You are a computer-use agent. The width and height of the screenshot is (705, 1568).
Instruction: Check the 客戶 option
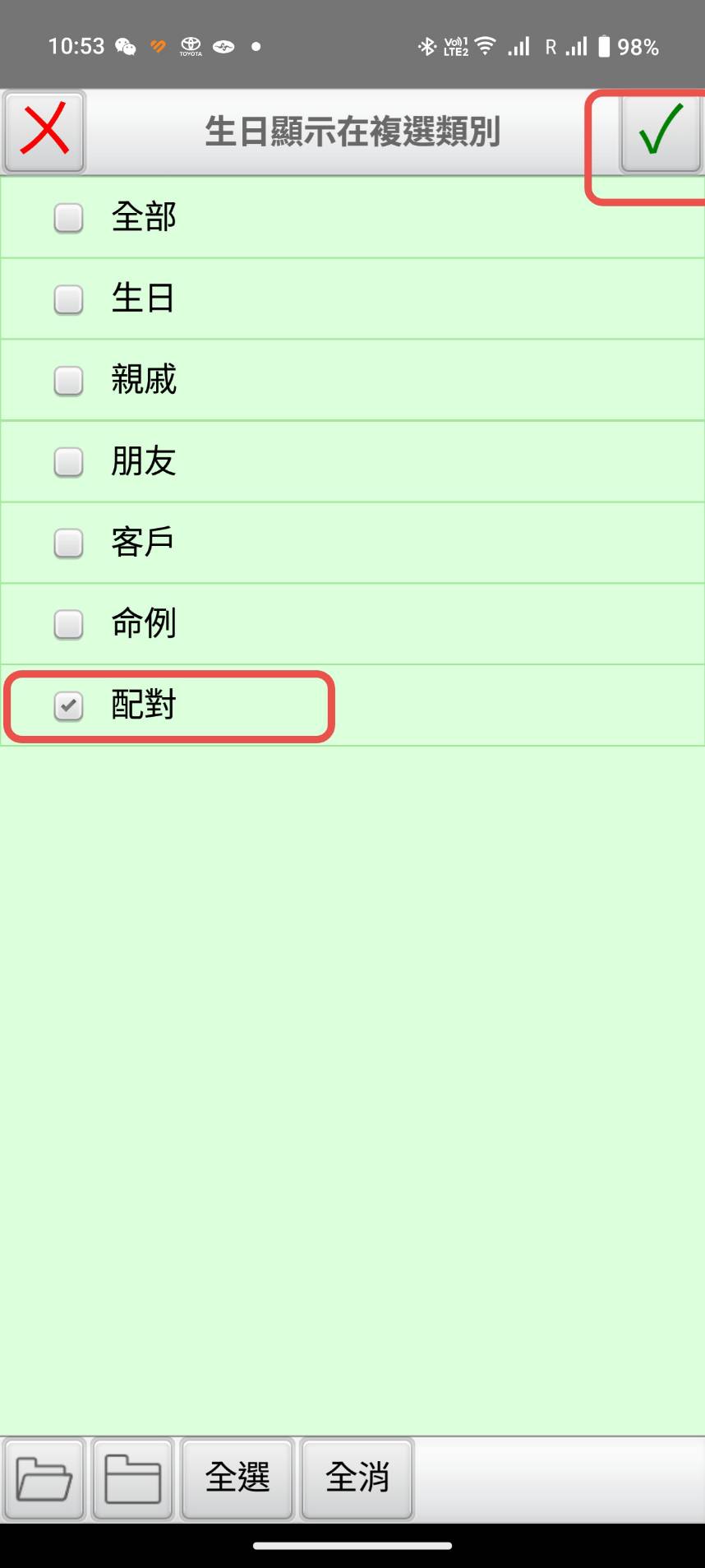(69, 543)
